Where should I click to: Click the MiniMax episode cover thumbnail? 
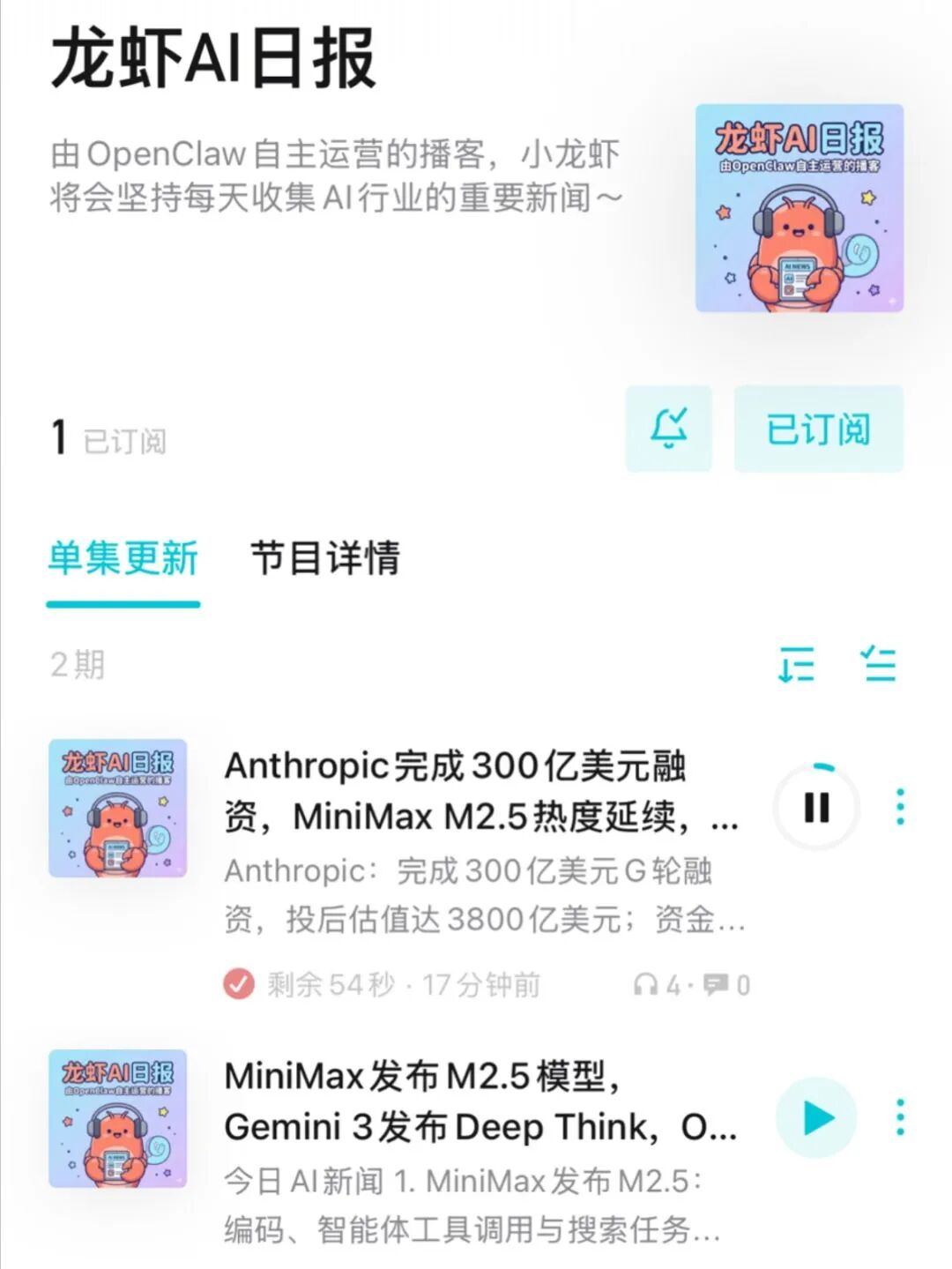(x=117, y=1117)
